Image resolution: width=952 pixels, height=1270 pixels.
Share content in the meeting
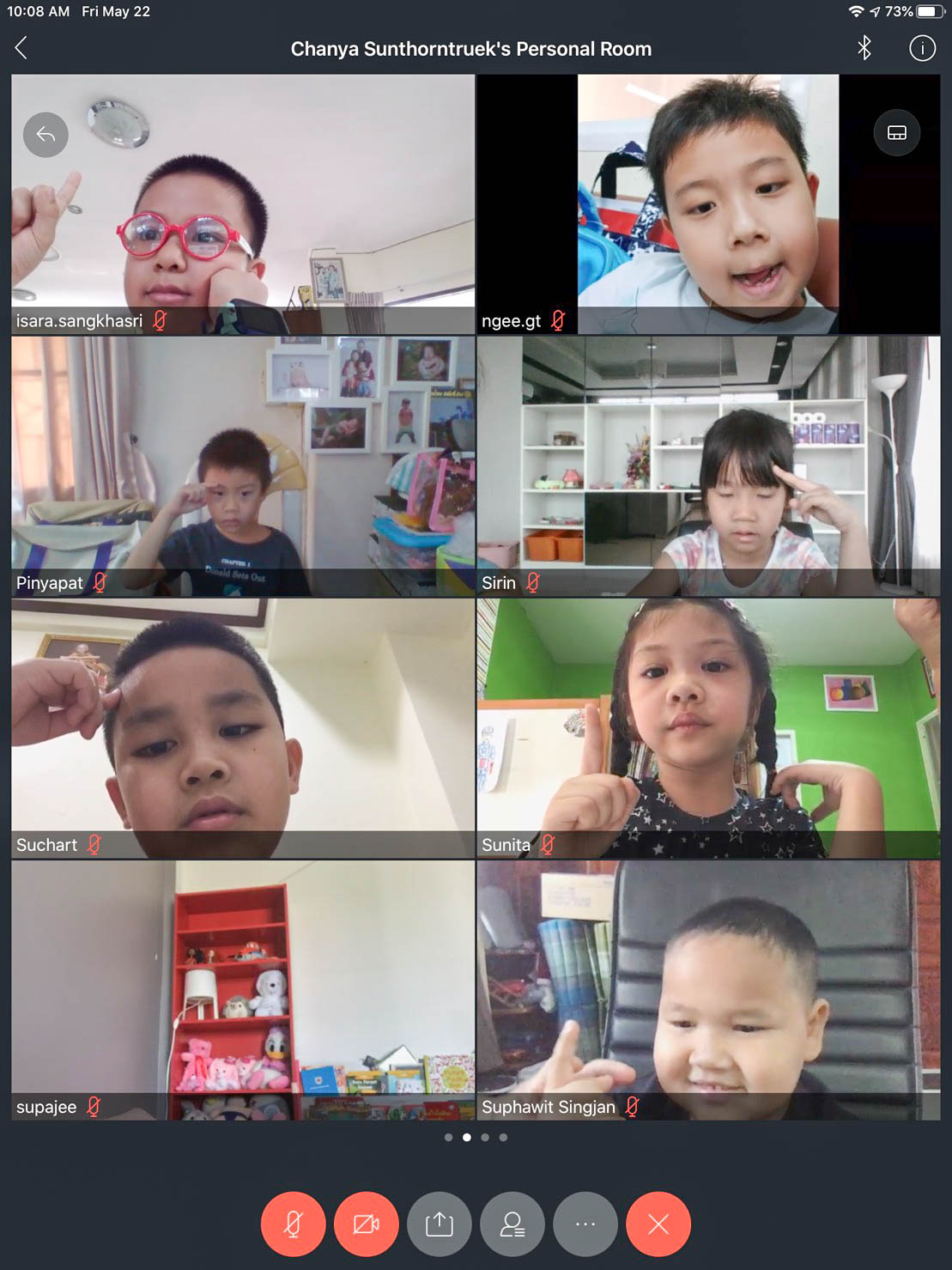[439, 1224]
